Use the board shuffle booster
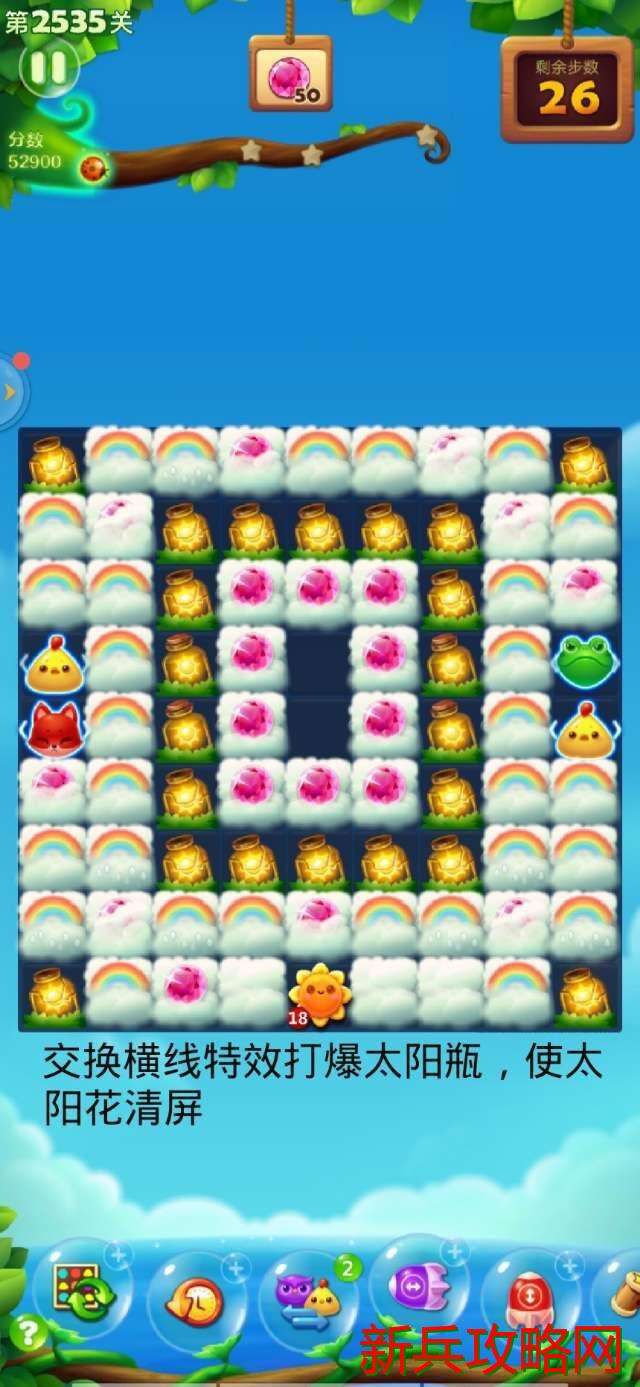The image size is (640, 1387). pos(84,1292)
